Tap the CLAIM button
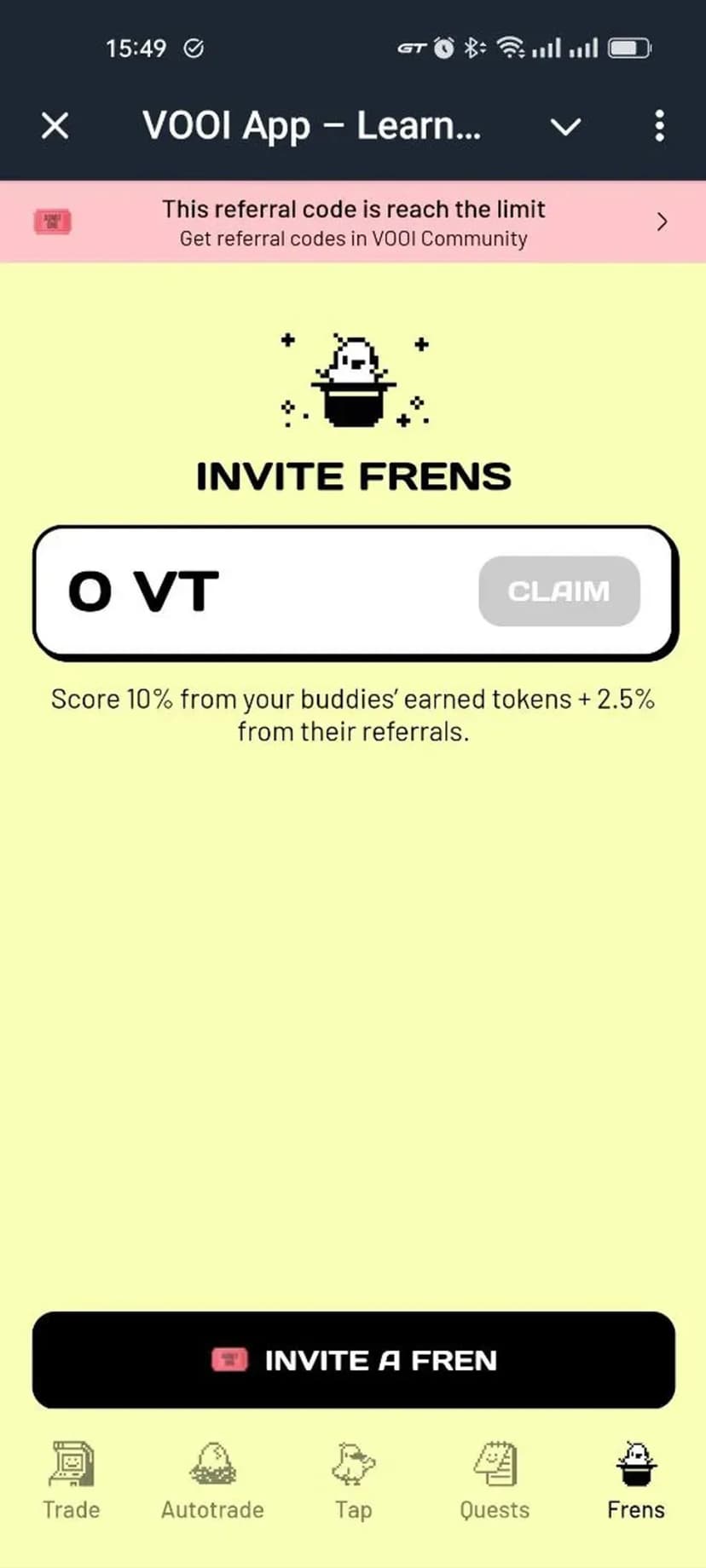 pyautogui.click(x=558, y=591)
